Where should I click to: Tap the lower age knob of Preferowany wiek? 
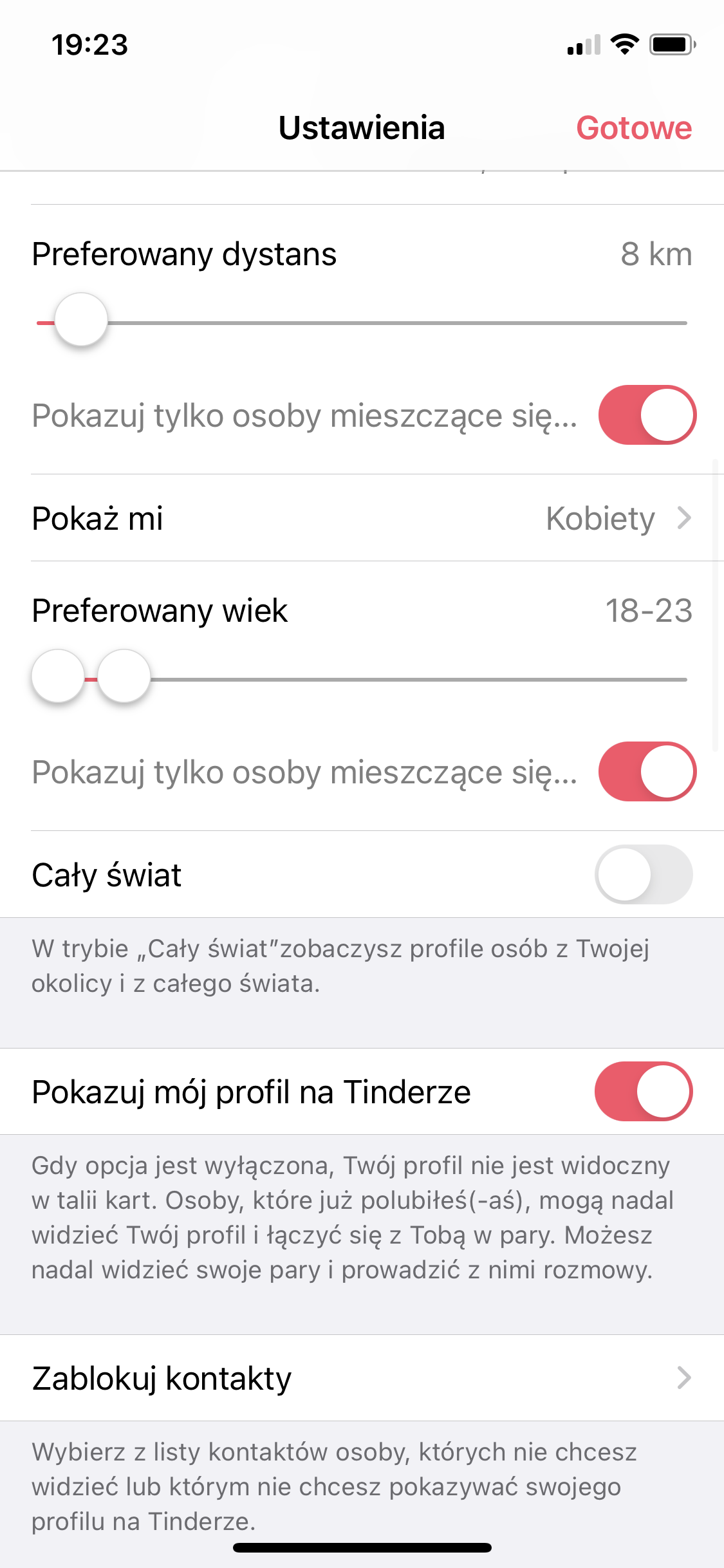pyautogui.click(x=58, y=677)
